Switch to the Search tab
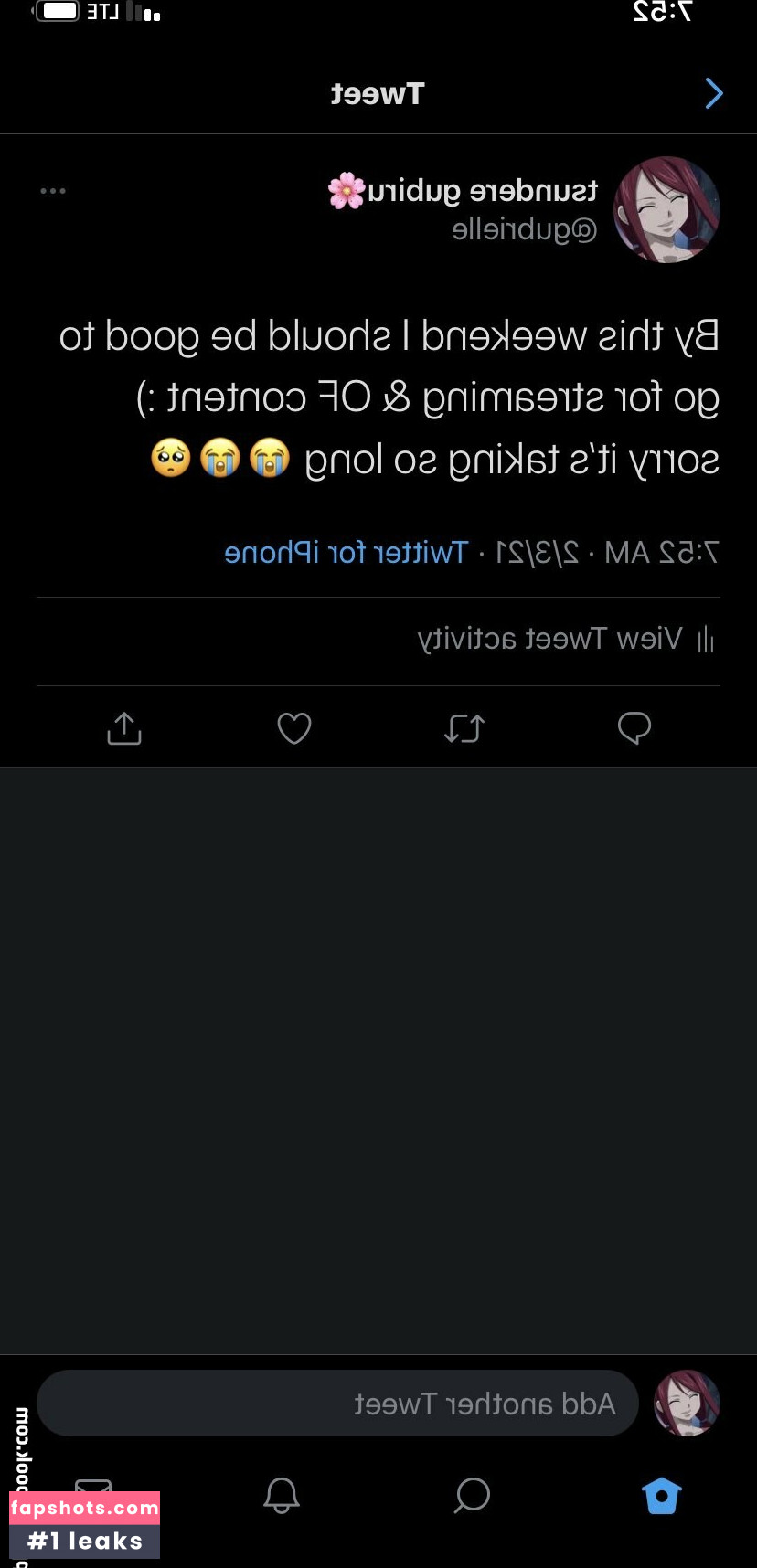Viewport: 757px width, 1568px height. coord(473,1496)
